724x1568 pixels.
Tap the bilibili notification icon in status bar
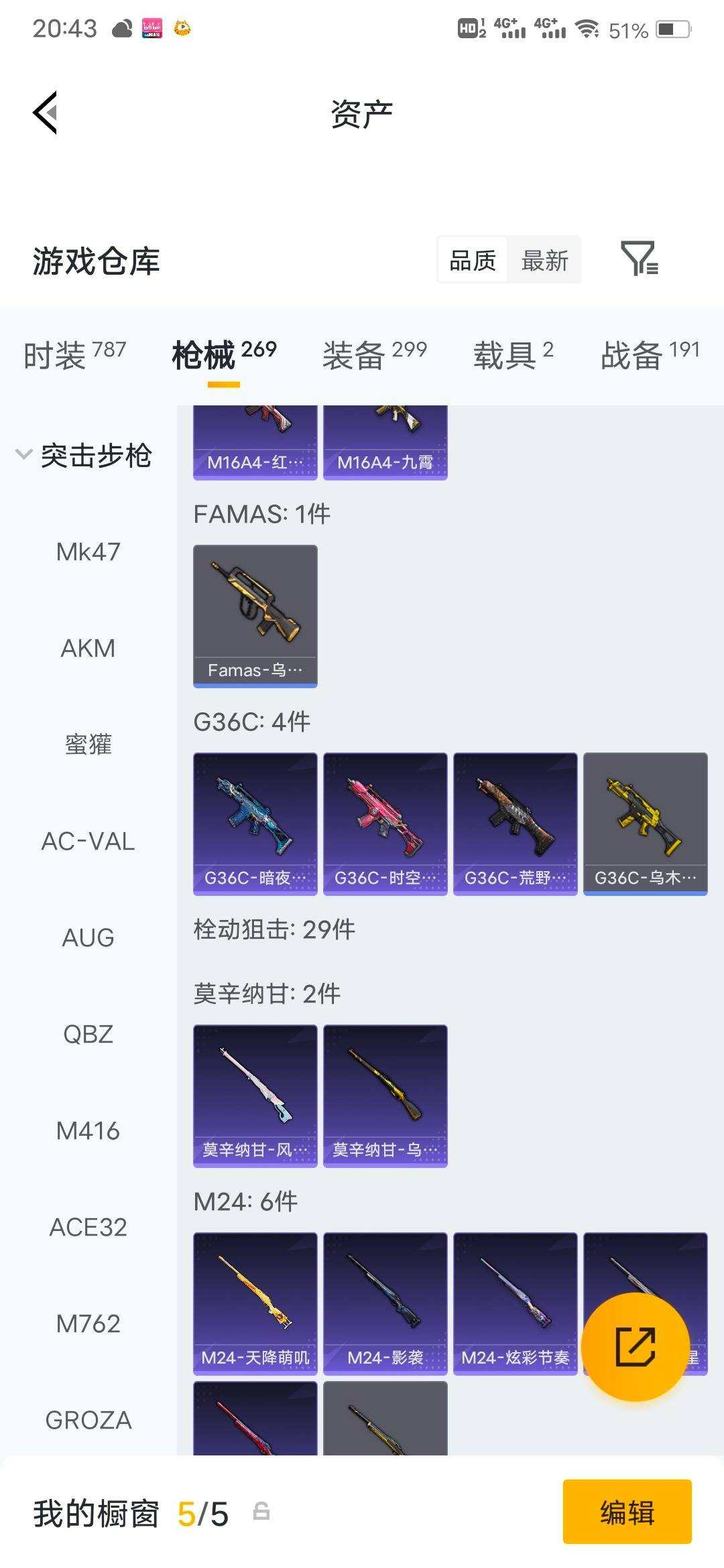(152, 28)
